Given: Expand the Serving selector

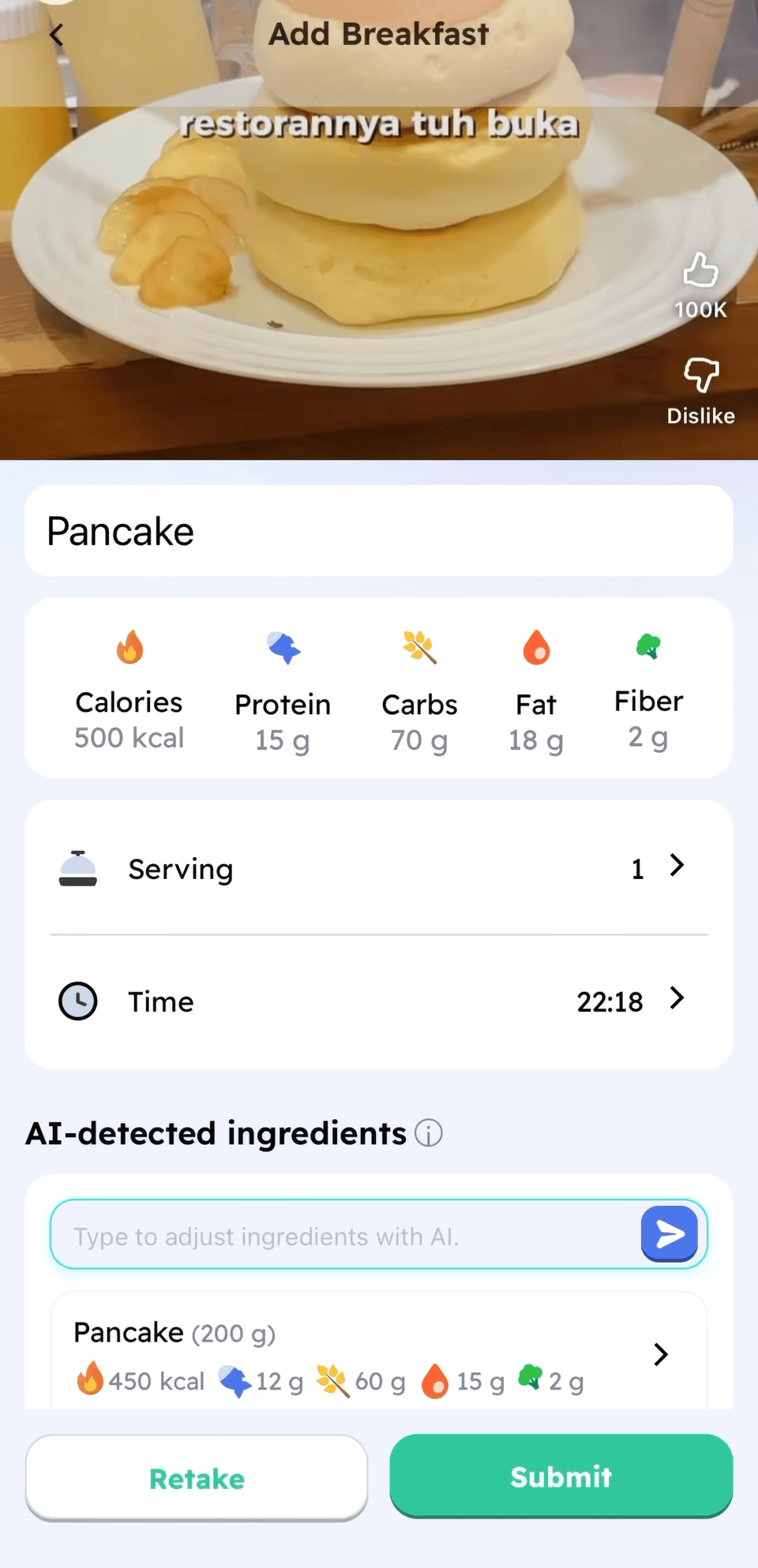Looking at the screenshot, I should (x=676, y=866).
